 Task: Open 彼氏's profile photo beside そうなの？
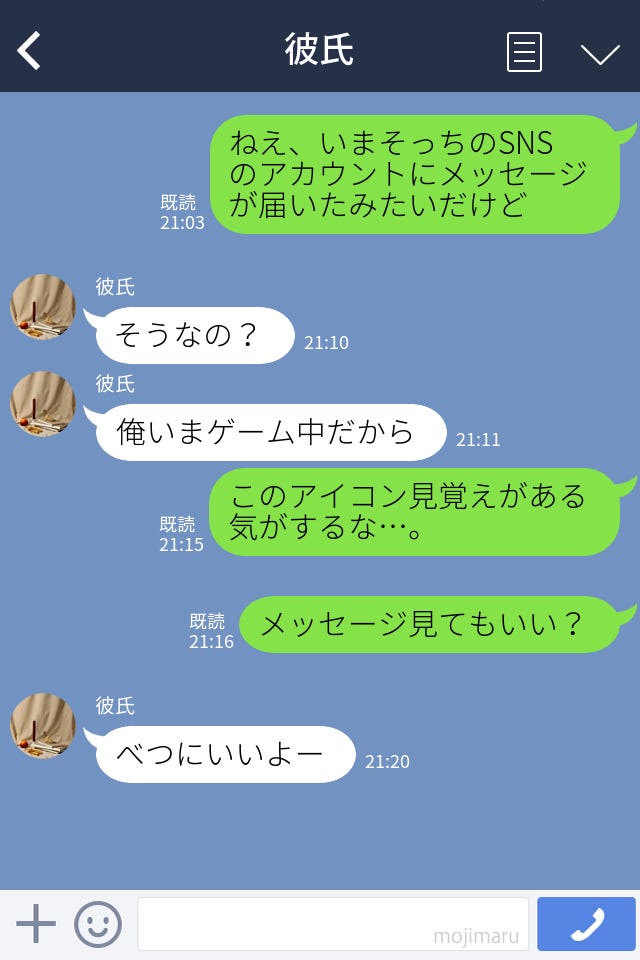point(43,307)
